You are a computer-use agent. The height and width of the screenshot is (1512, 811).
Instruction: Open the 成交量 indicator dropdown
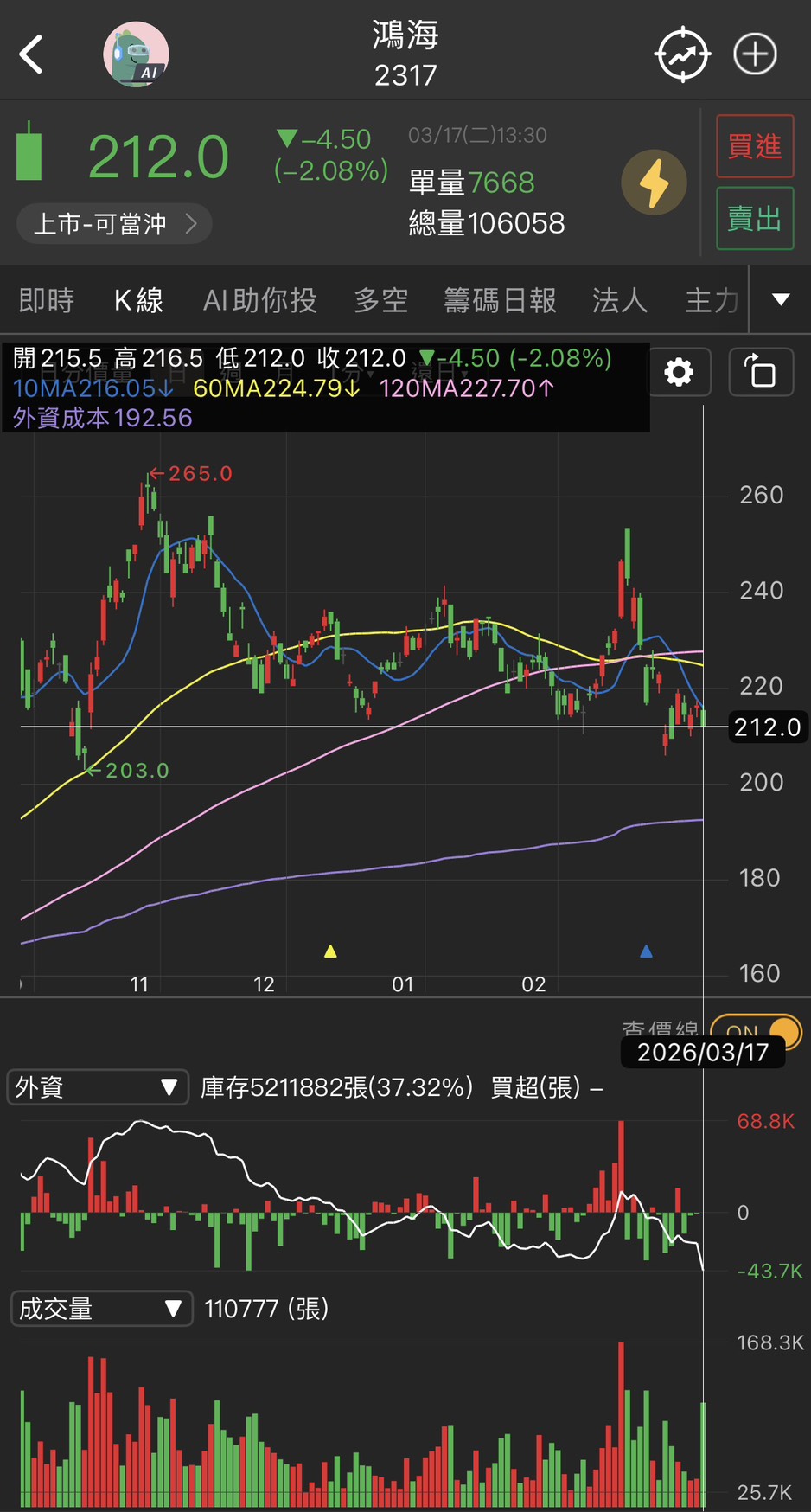click(x=101, y=1309)
